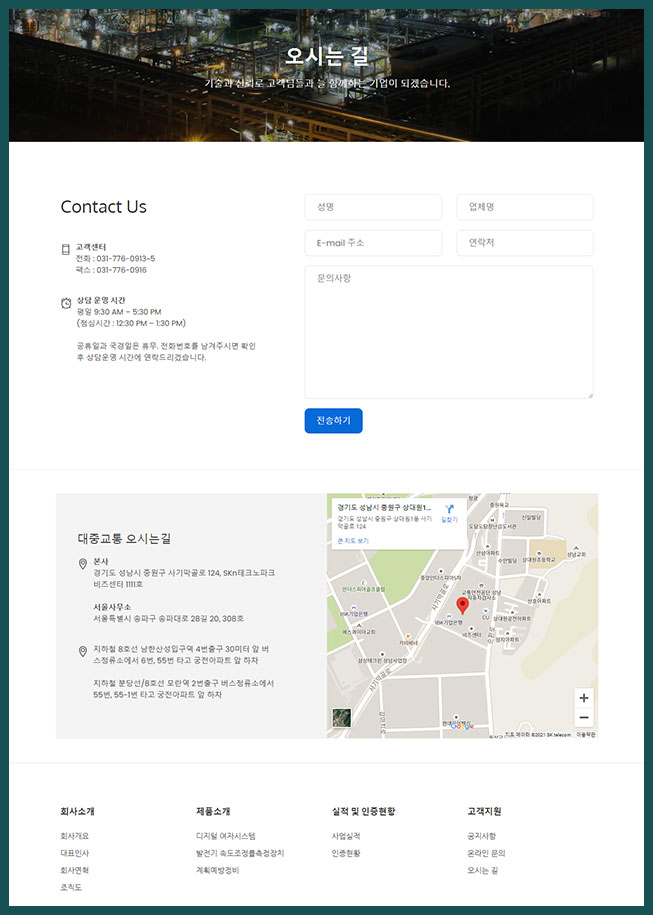The width and height of the screenshot is (653, 915).
Task: Zoom out on the map
Action: 584,717
